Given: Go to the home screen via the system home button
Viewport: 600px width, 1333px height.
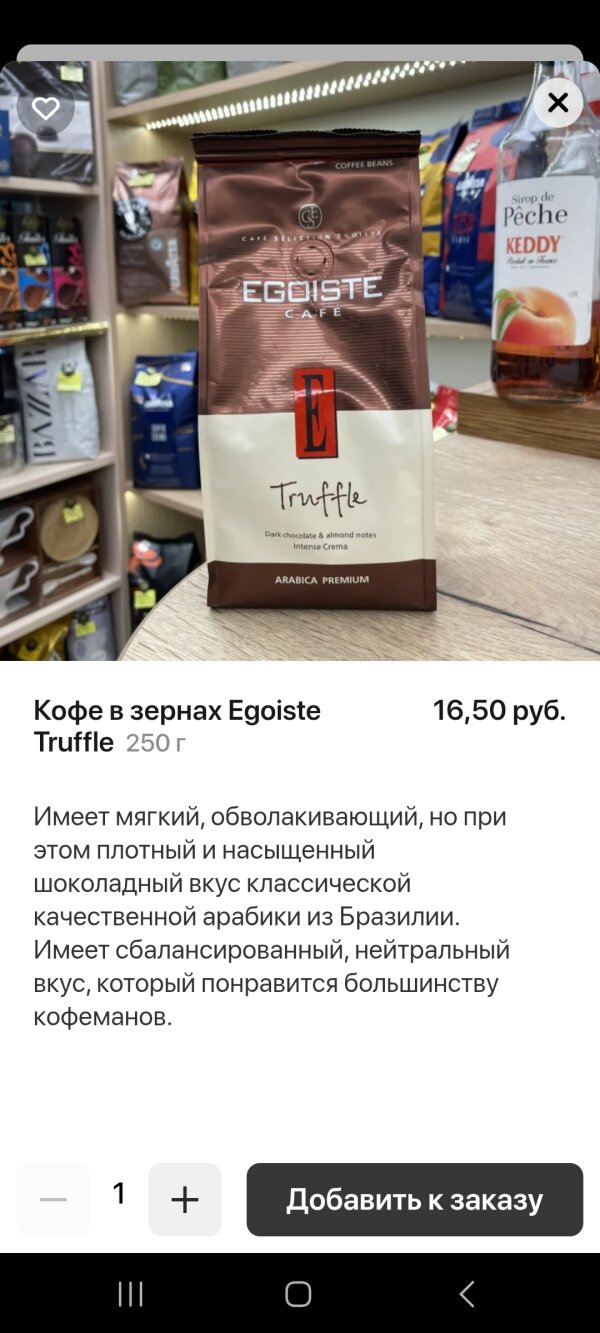Looking at the screenshot, I should [298, 1294].
